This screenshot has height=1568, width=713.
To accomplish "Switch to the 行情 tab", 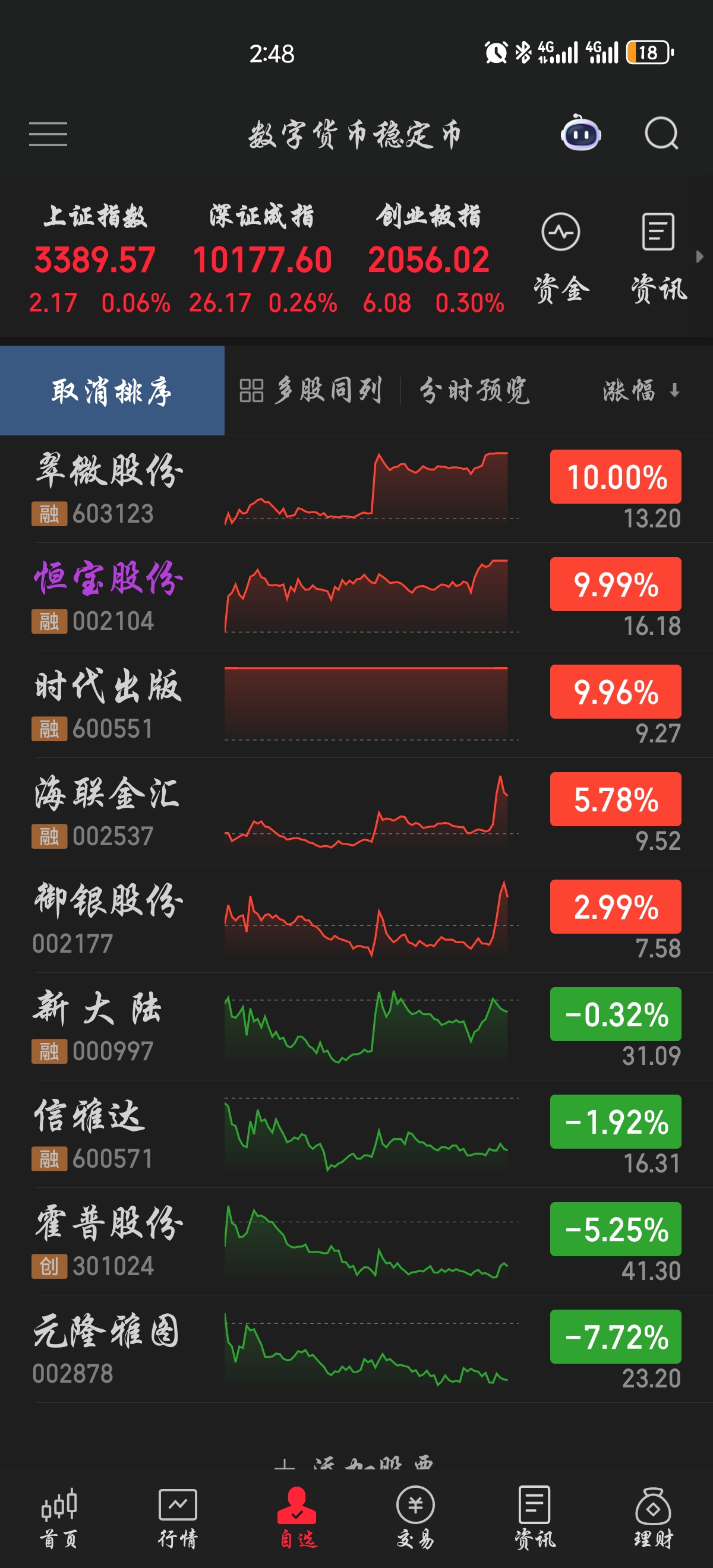I will pyautogui.click(x=178, y=1518).
